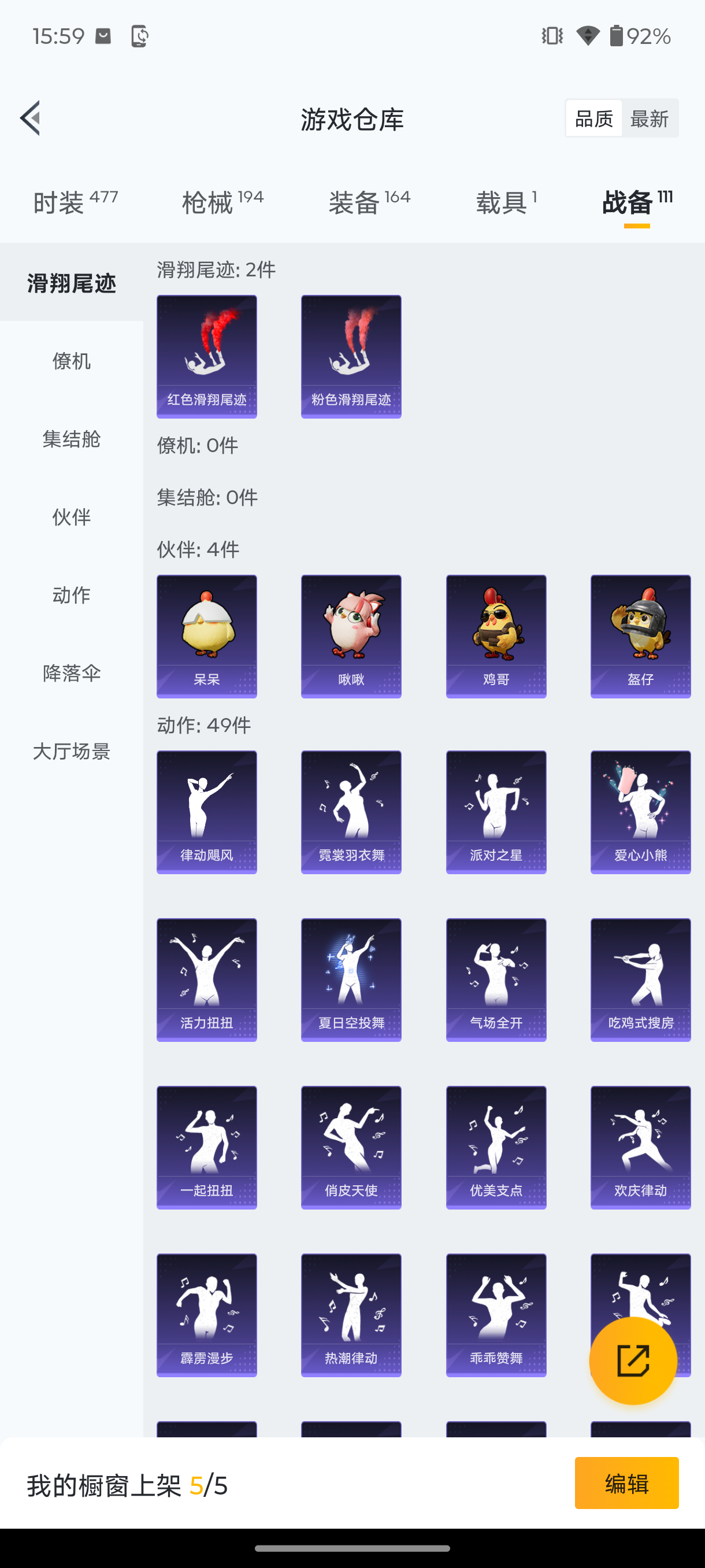705x1568 pixels.
Task: Enable 品质 sorting mode
Action: pos(593,118)
